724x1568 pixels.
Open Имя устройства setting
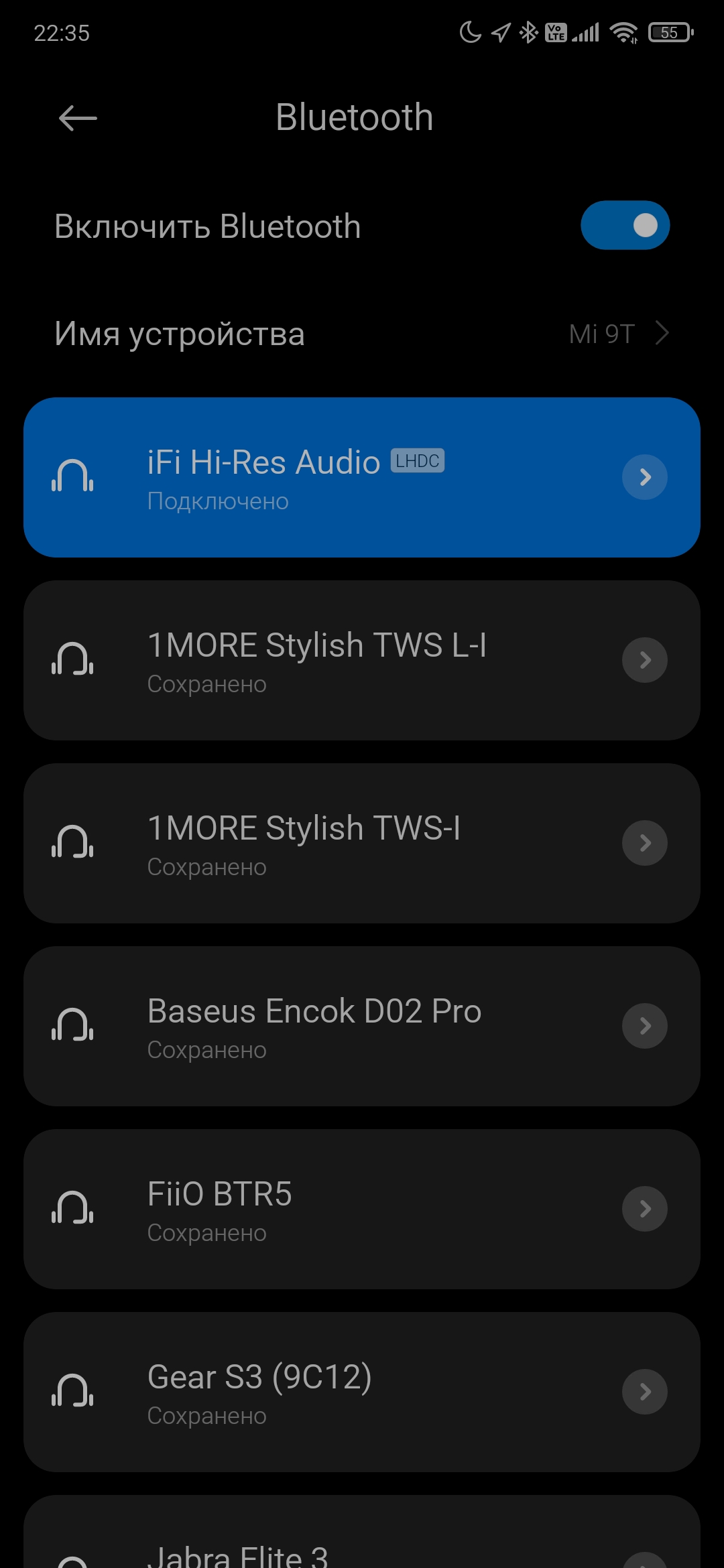(362, 334)
